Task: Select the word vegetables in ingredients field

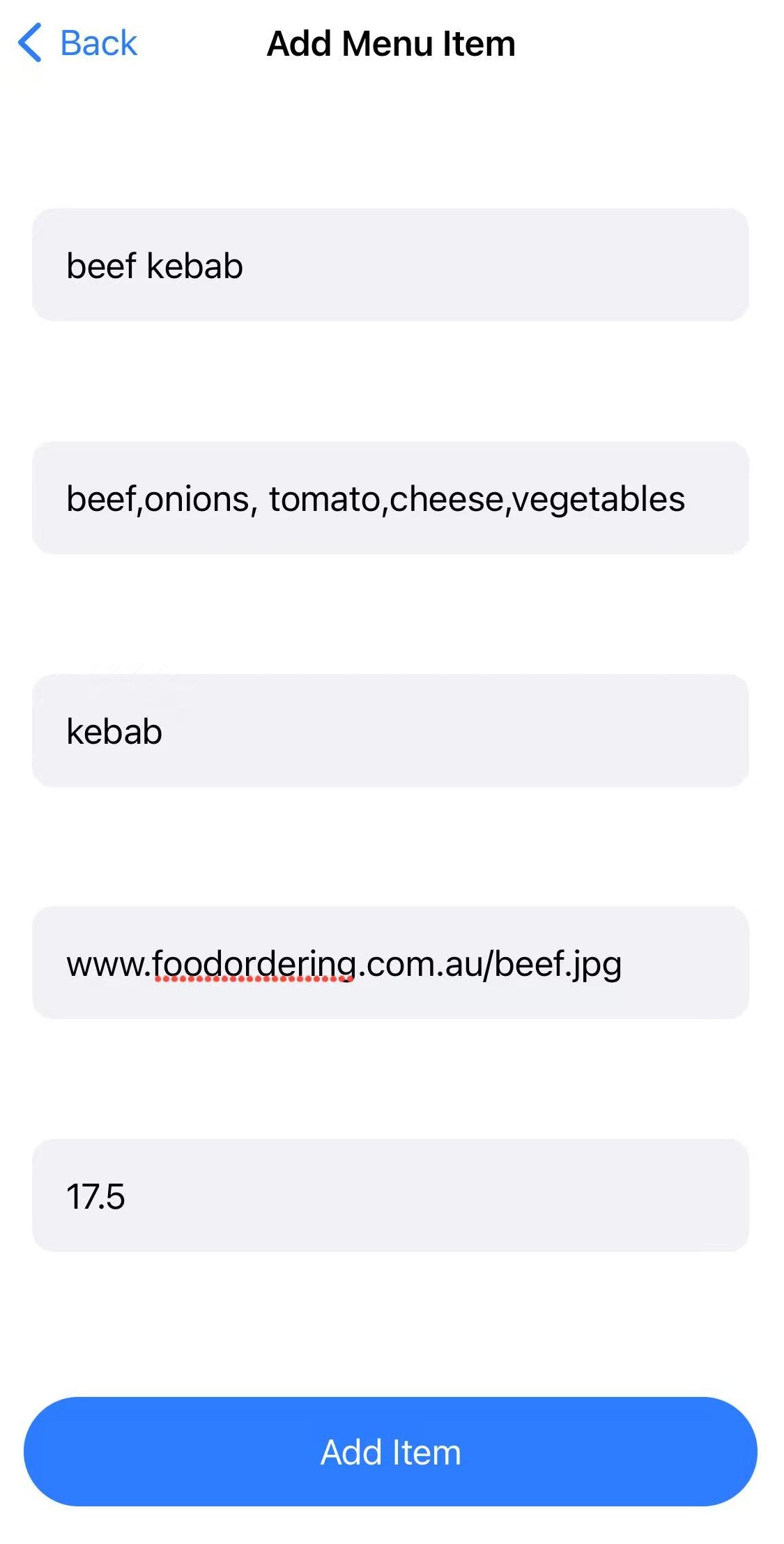Action: point(599,497)
